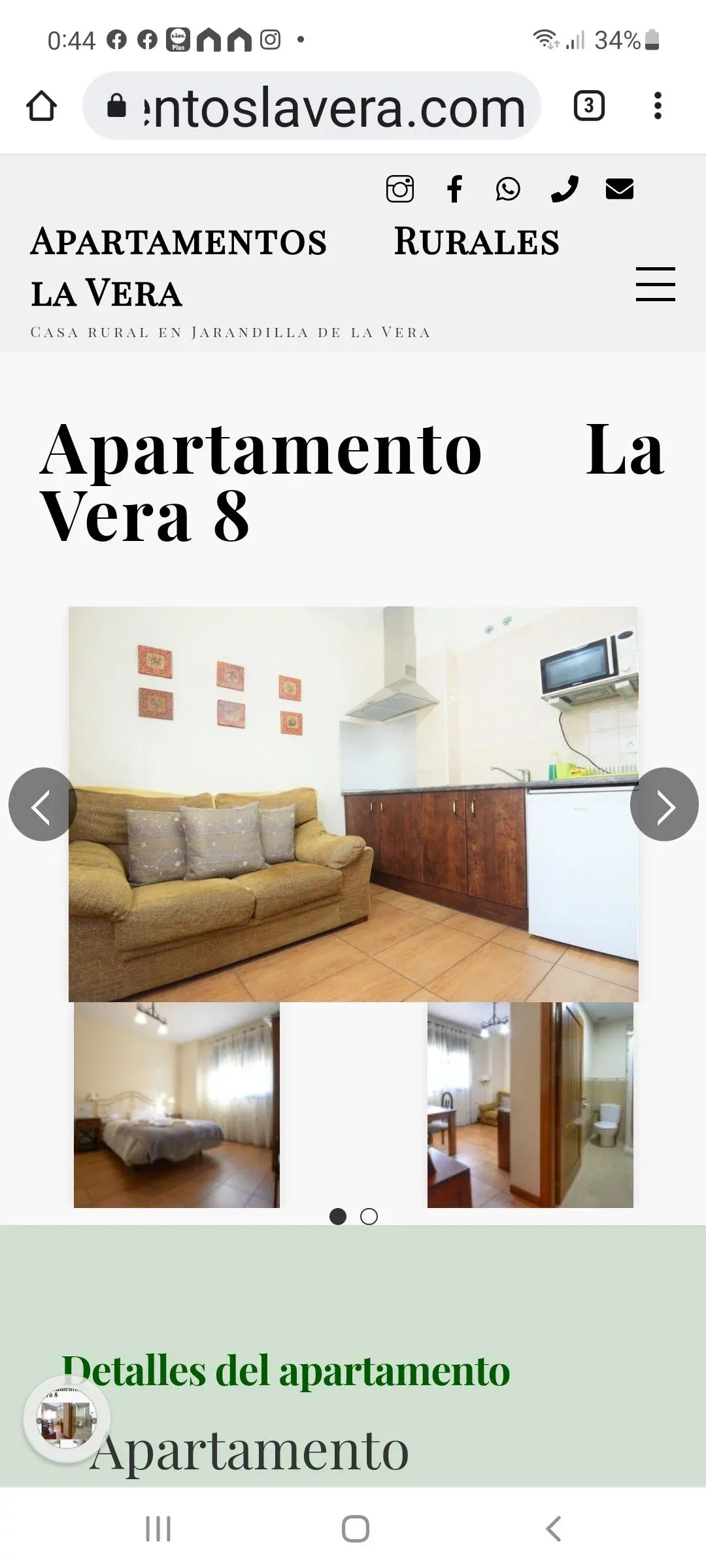View the hallway and bathroom thumbnail

530,1105
